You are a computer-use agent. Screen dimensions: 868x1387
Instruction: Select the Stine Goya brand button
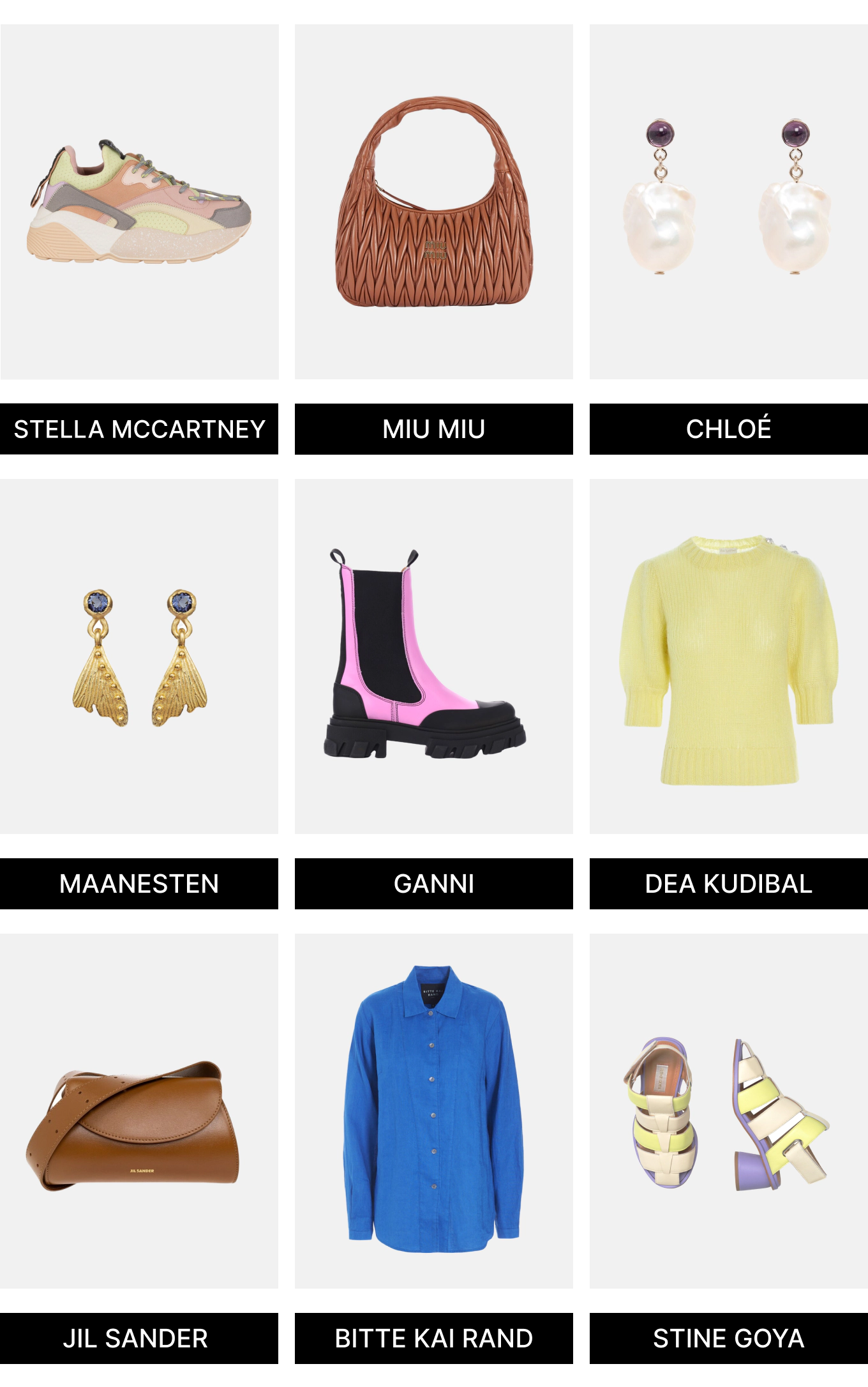coord(728,1338)
